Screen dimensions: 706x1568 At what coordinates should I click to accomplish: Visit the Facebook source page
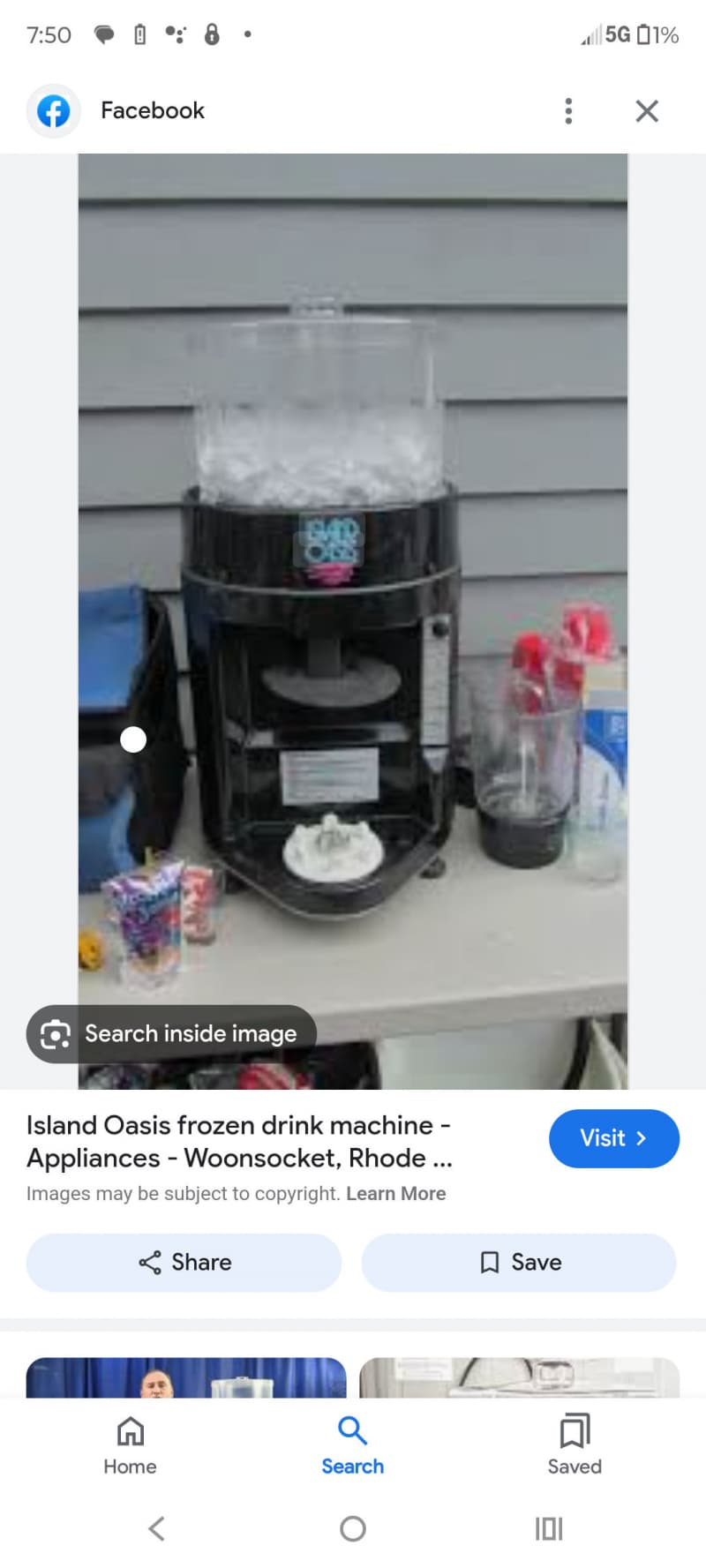613,1138
